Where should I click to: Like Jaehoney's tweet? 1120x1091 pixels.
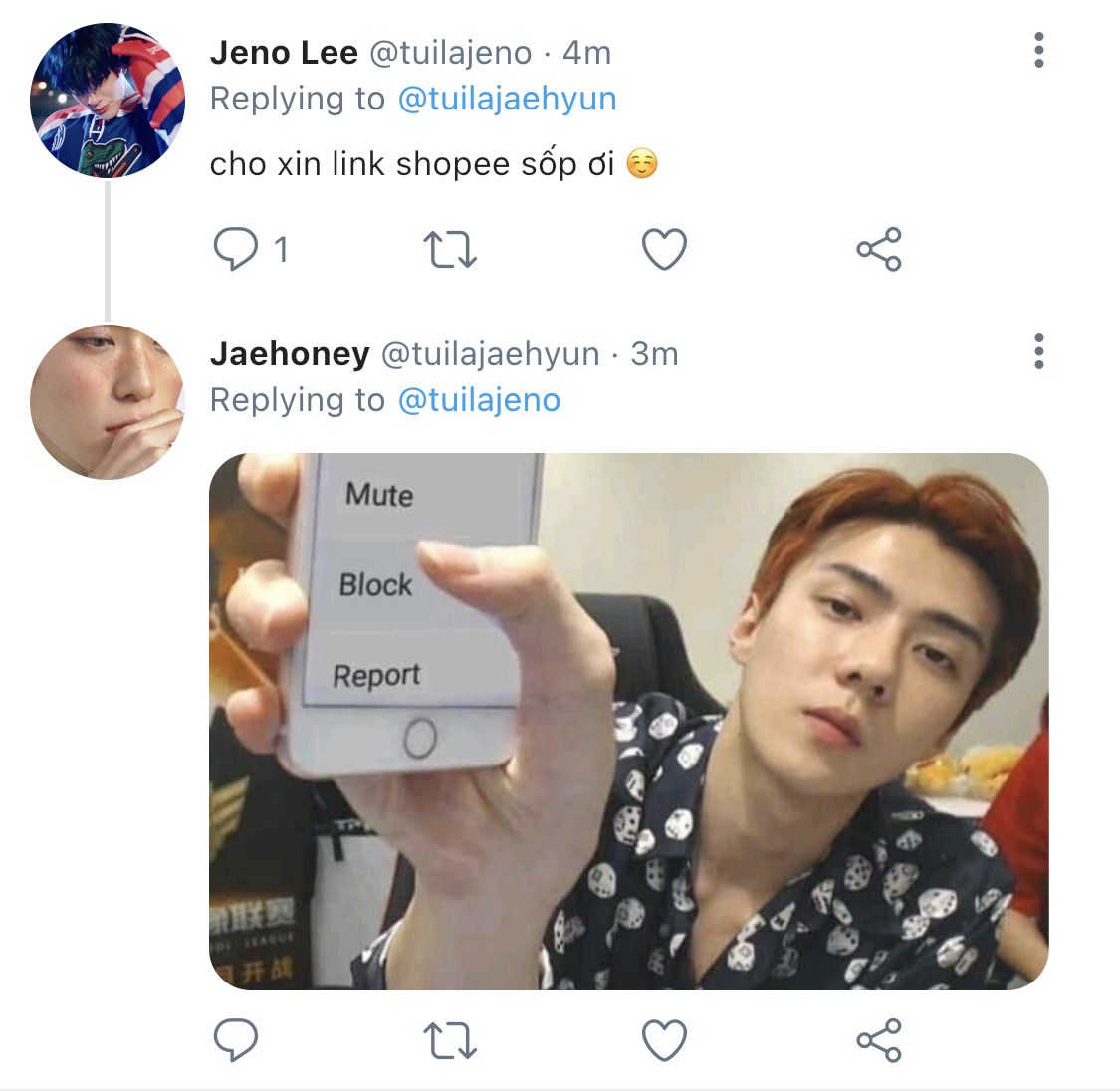pyautogui.click(x=664, y=1040)
